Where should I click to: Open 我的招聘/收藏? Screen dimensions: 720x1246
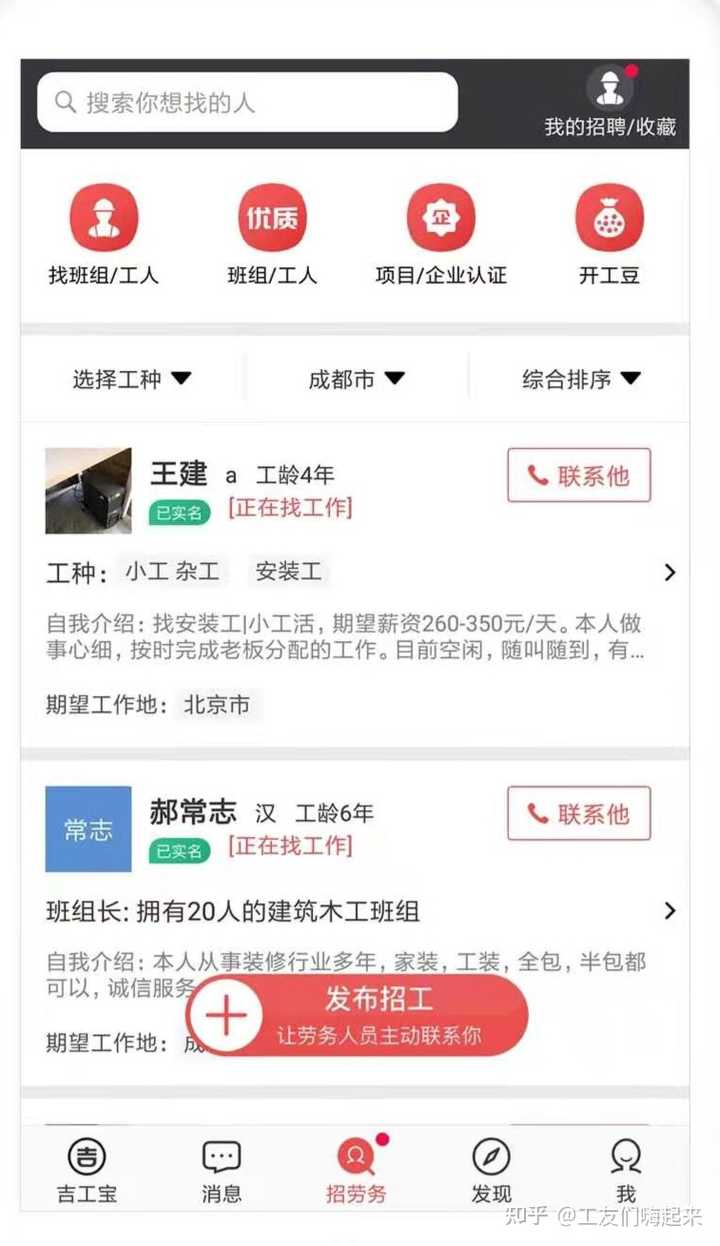pyautogui.click(x=610, y=102)
